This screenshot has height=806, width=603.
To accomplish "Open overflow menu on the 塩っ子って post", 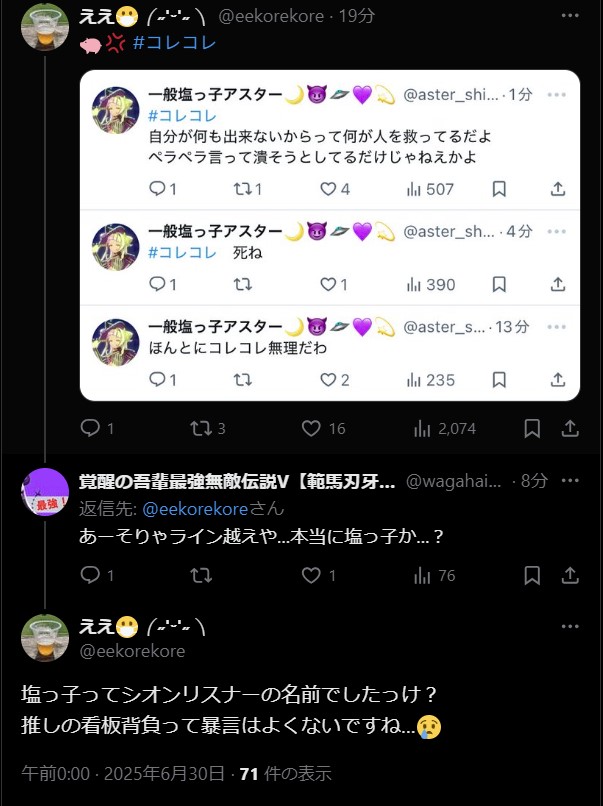I will [x=570, y=627].
